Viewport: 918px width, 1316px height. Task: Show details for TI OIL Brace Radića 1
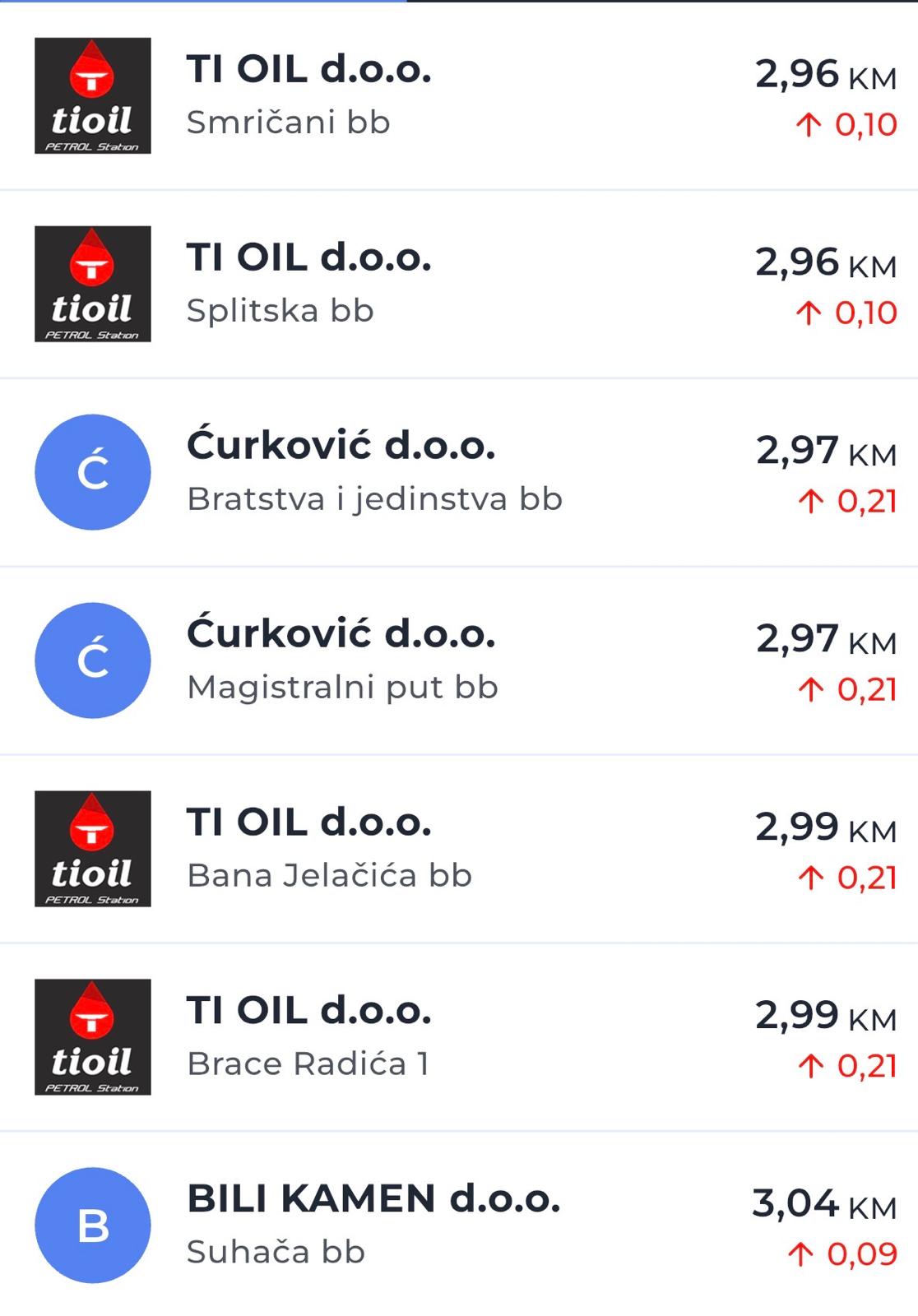click(x=459, y=1037)
